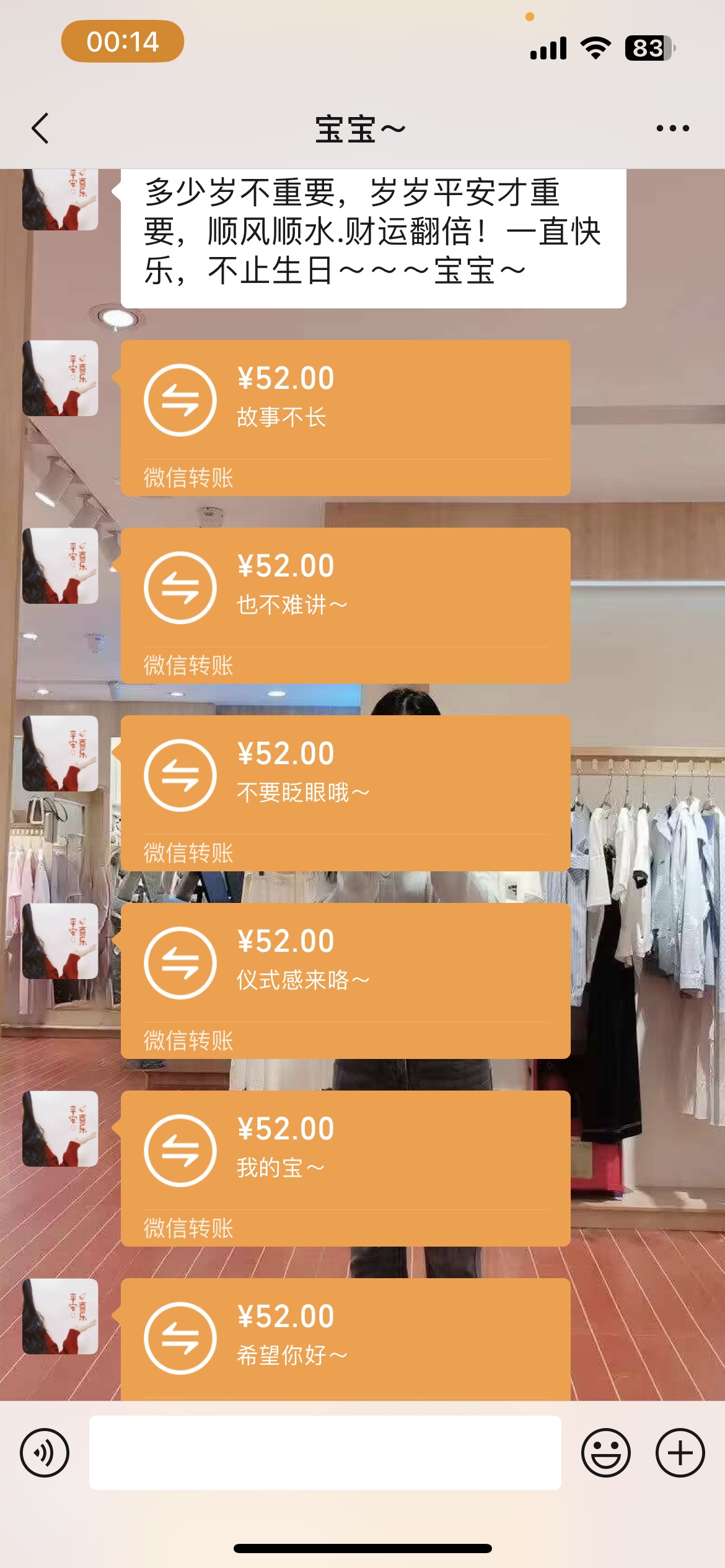Focus the message text field
The image size is (725, 1568).
325,1453
